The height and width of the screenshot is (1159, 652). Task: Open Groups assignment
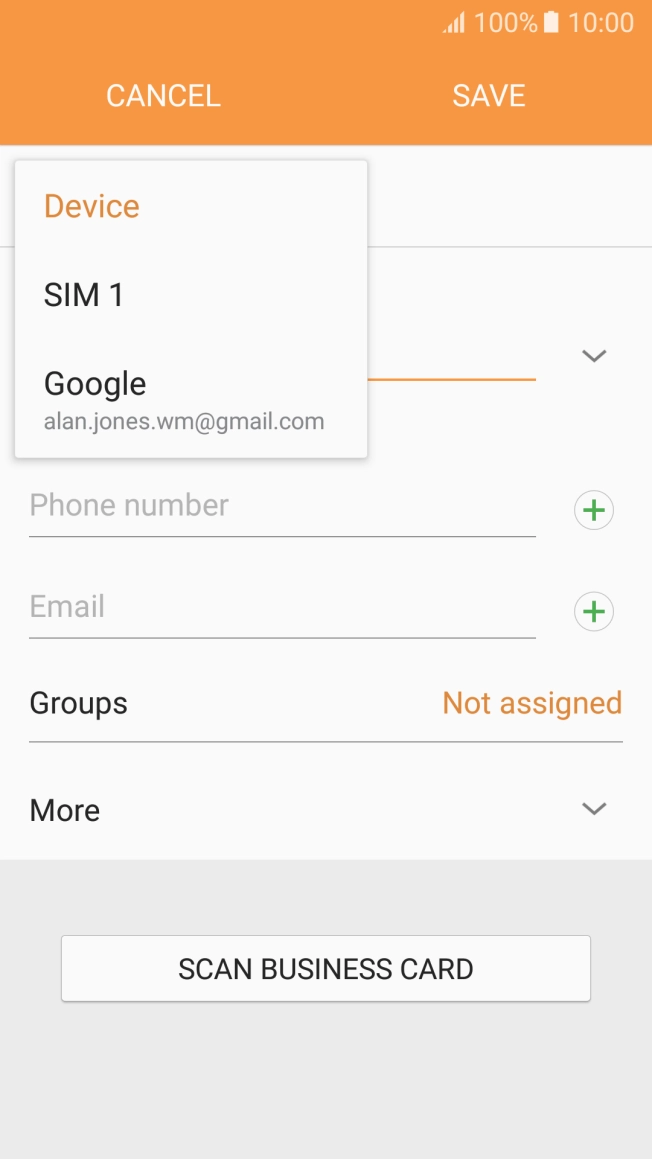point(326,703)
